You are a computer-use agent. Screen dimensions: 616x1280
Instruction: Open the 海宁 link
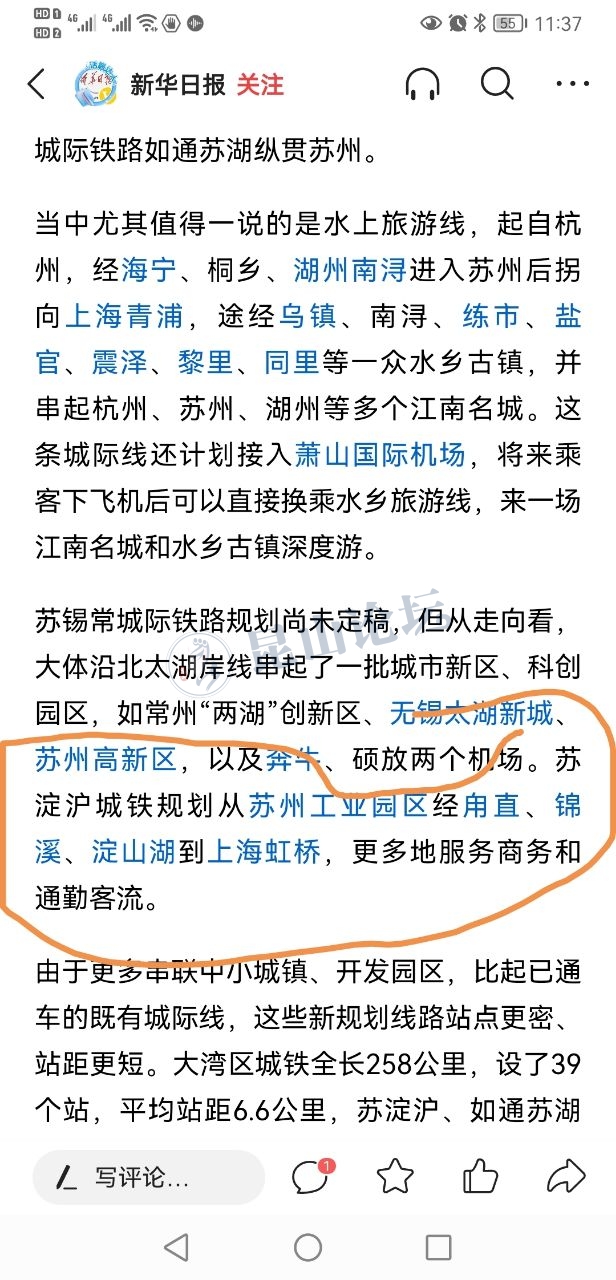(x=148, y=270)
